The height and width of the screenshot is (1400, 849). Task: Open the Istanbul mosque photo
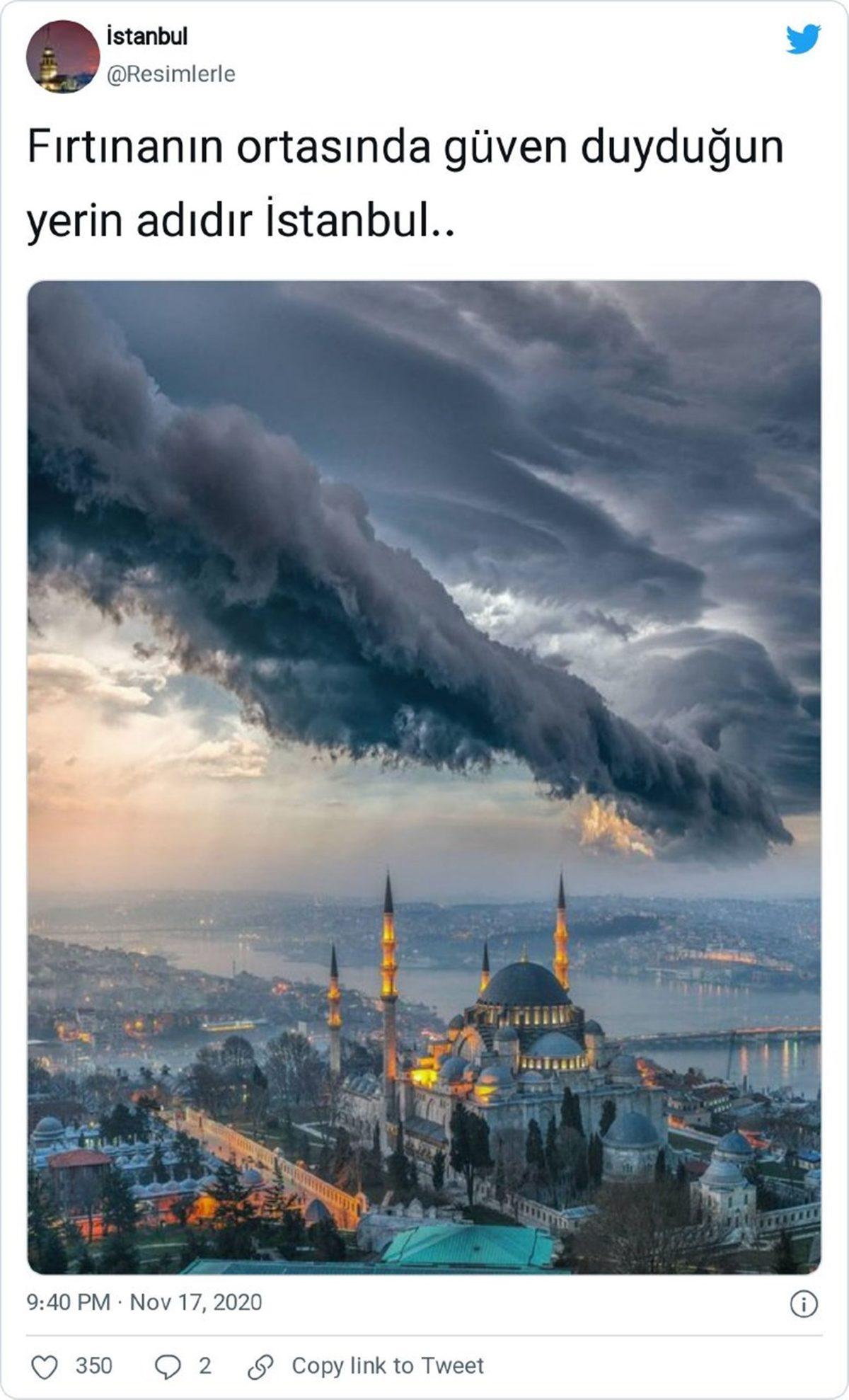[424, 777]
